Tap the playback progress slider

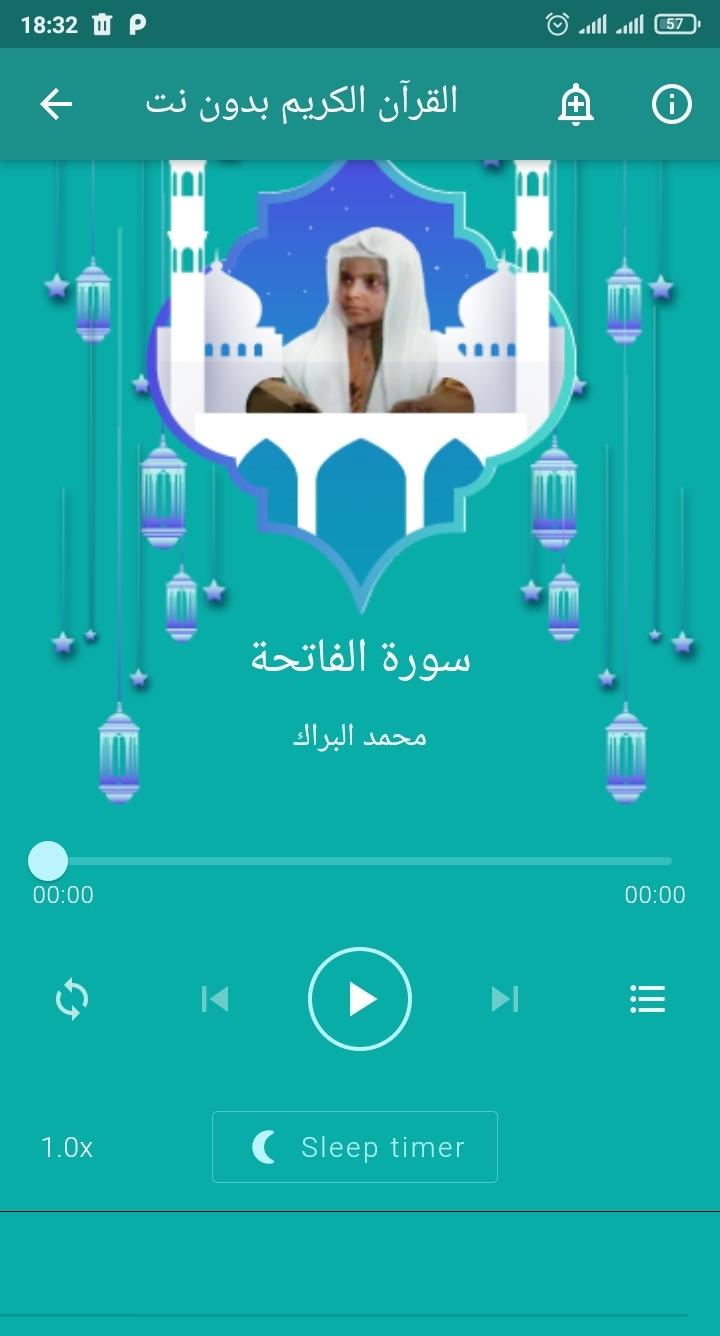360,860
